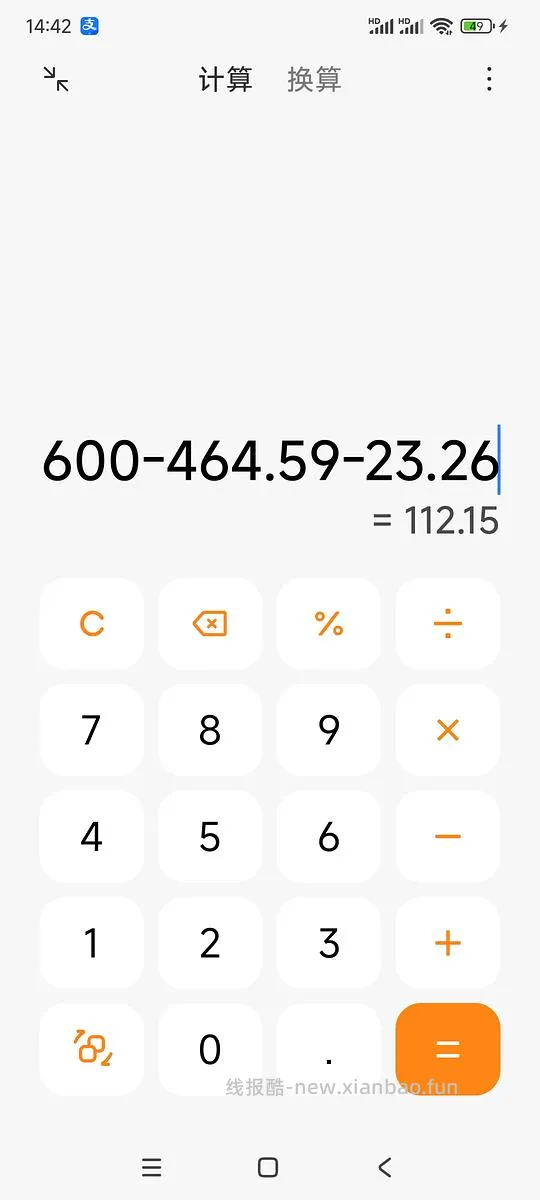Go back using system navigation arrow
540x1200 pixels.
pos(385,1167)
